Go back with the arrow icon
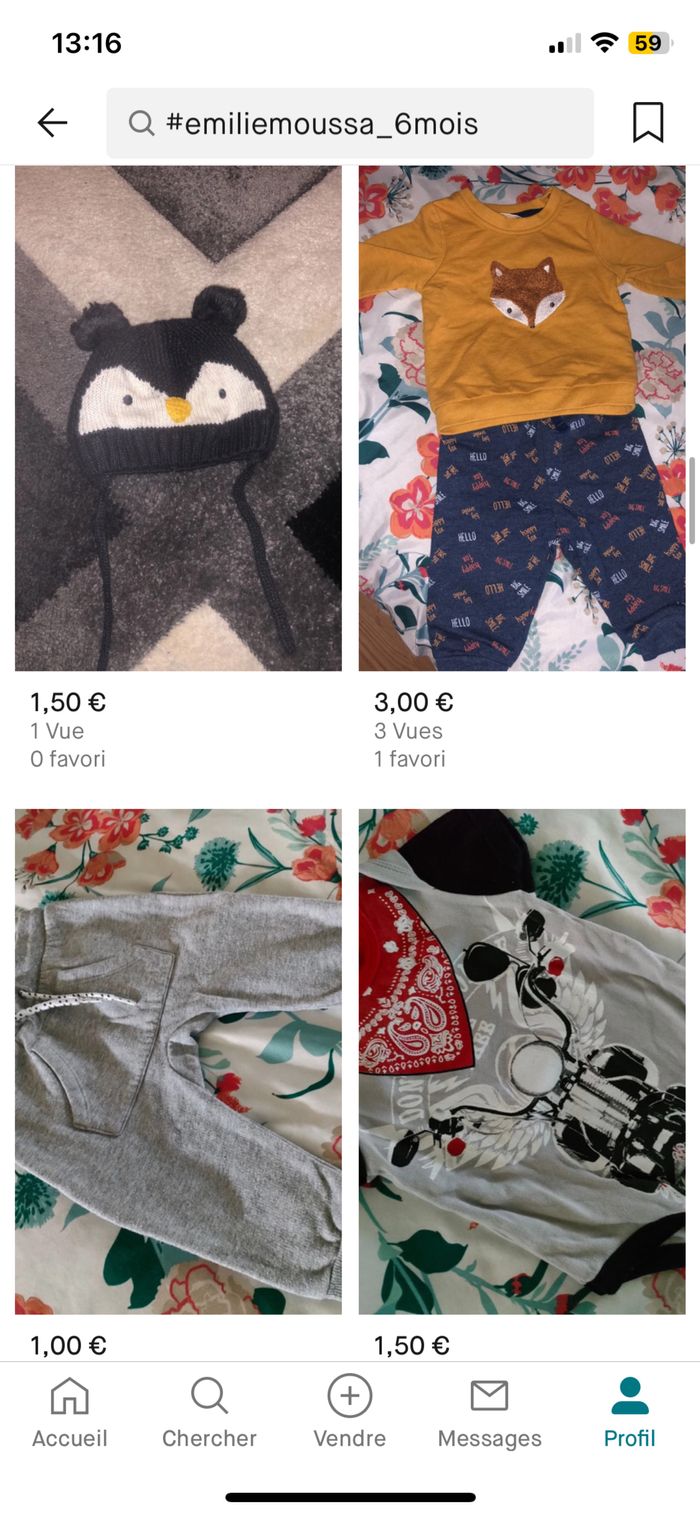Screen dimensions: 700x1517 click(52, 123)
